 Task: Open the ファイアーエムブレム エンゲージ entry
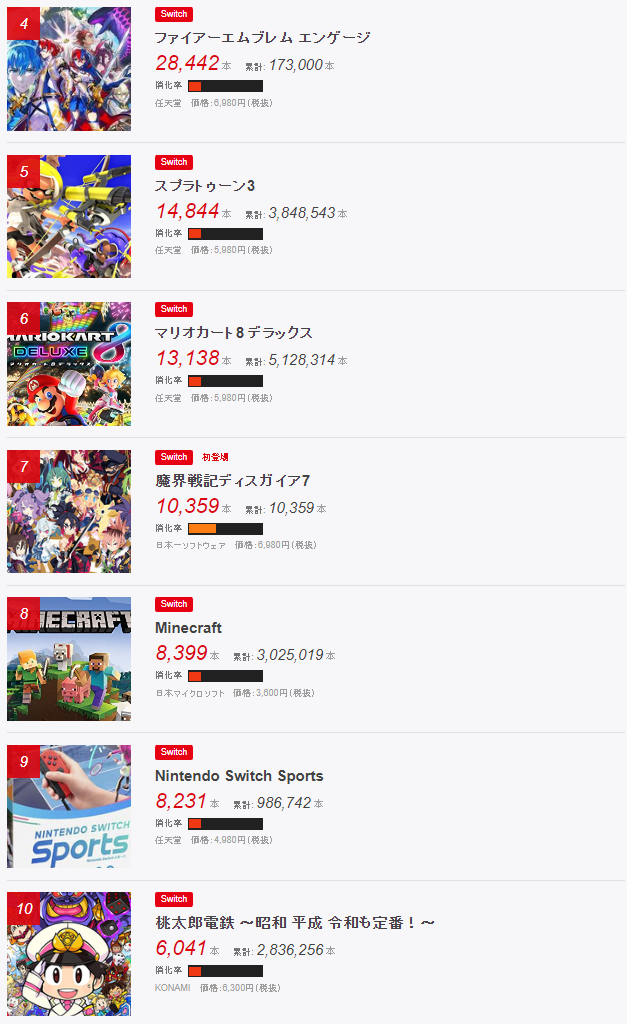pos(262,37)
